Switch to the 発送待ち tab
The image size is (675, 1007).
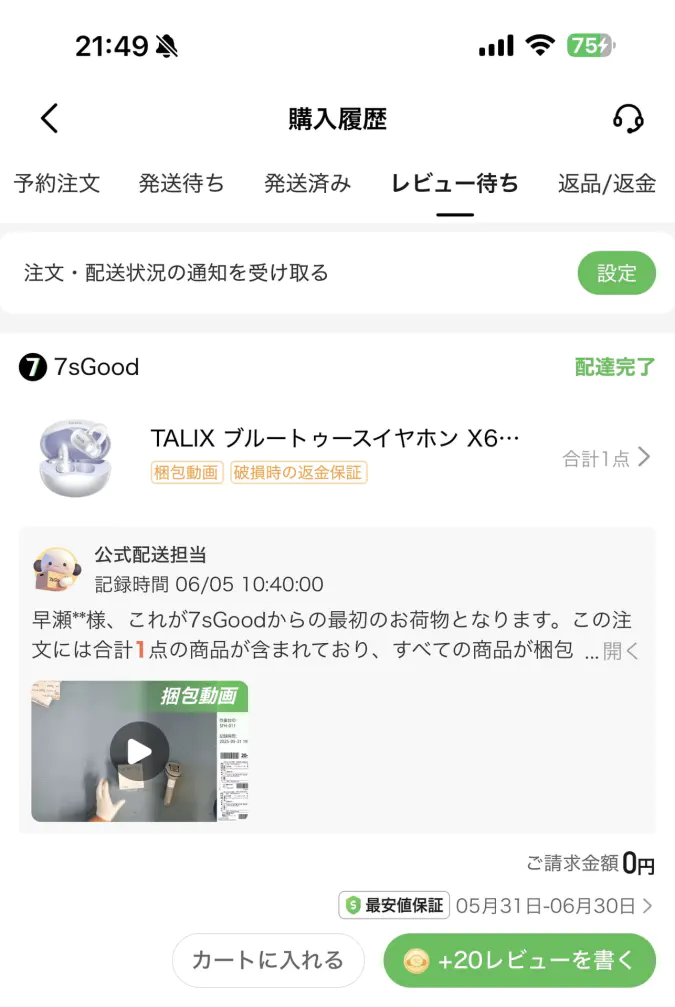(x=181, y=184)
